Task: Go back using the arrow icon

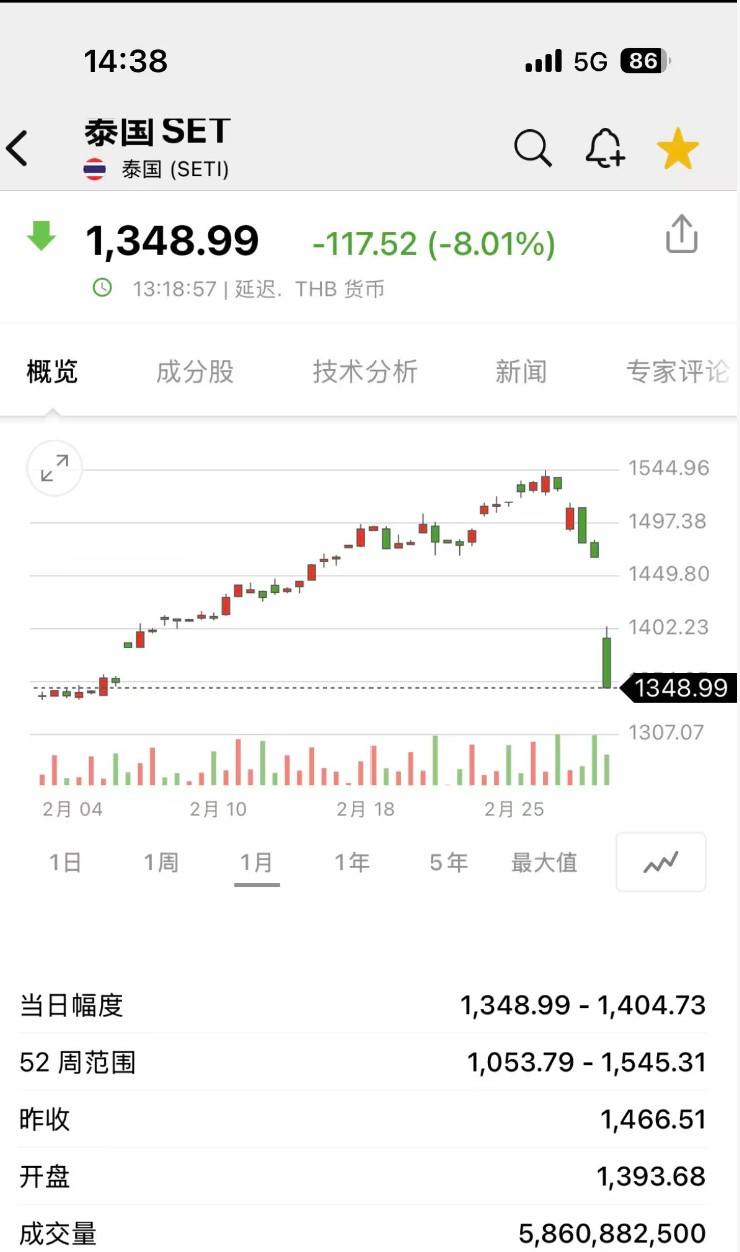Action: click(x=18, y=149)
